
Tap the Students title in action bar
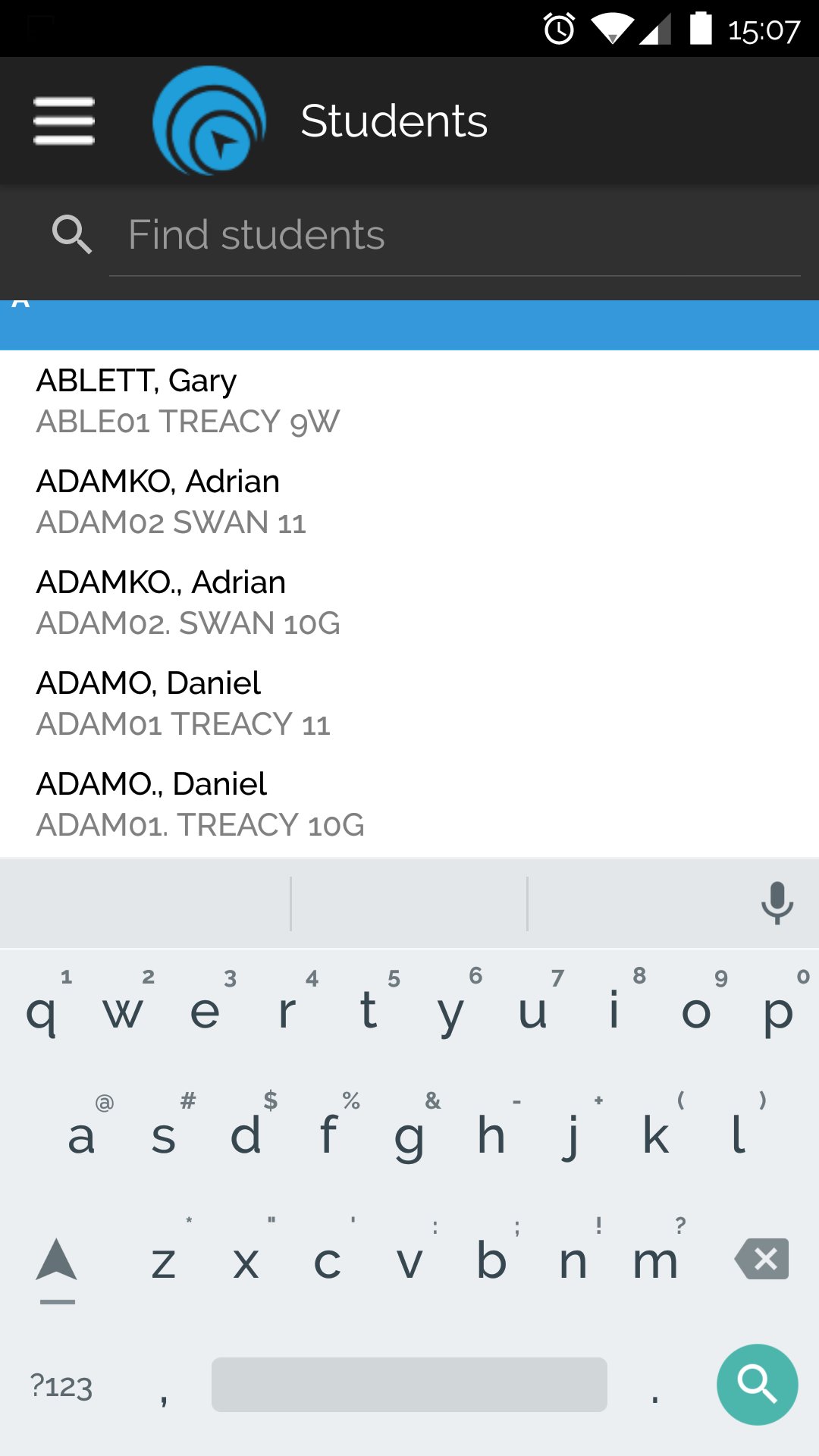394,119
